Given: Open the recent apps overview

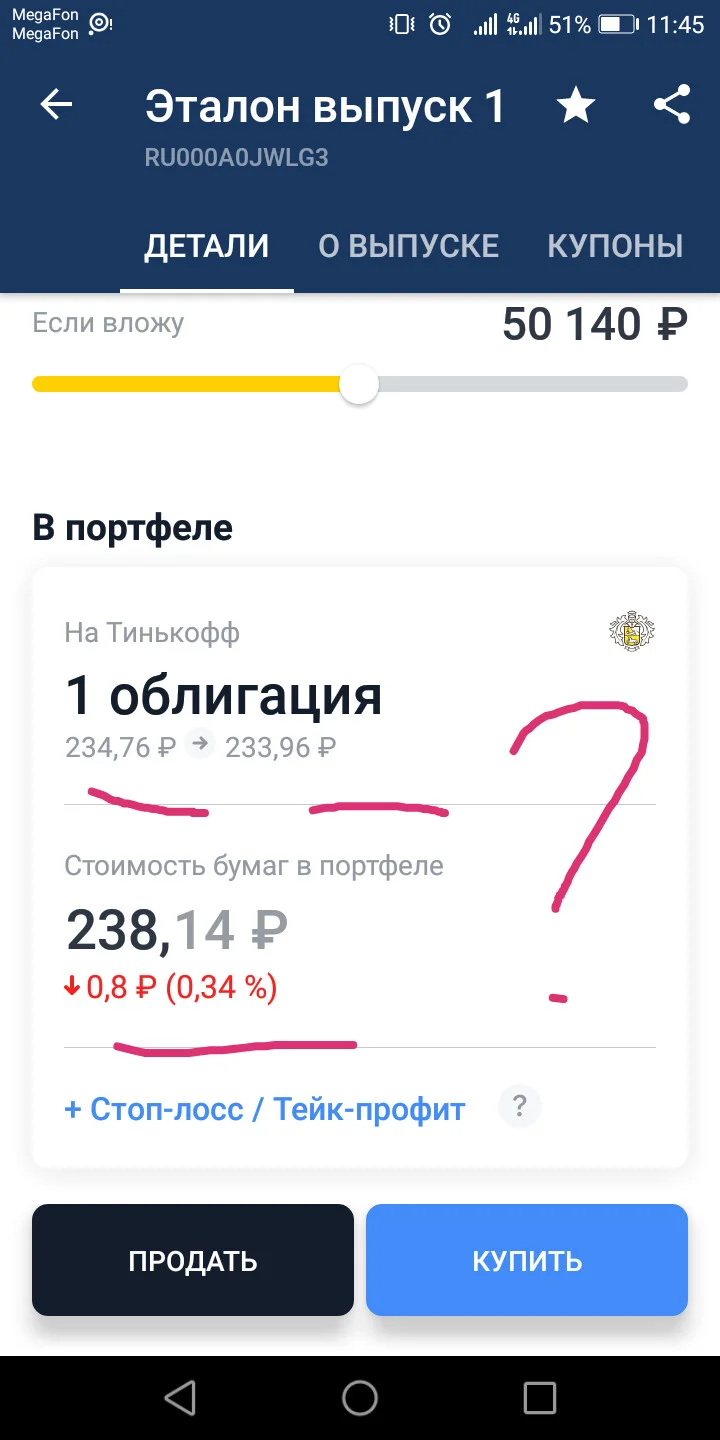Looking at the screenshot, I should (540, 1398).
